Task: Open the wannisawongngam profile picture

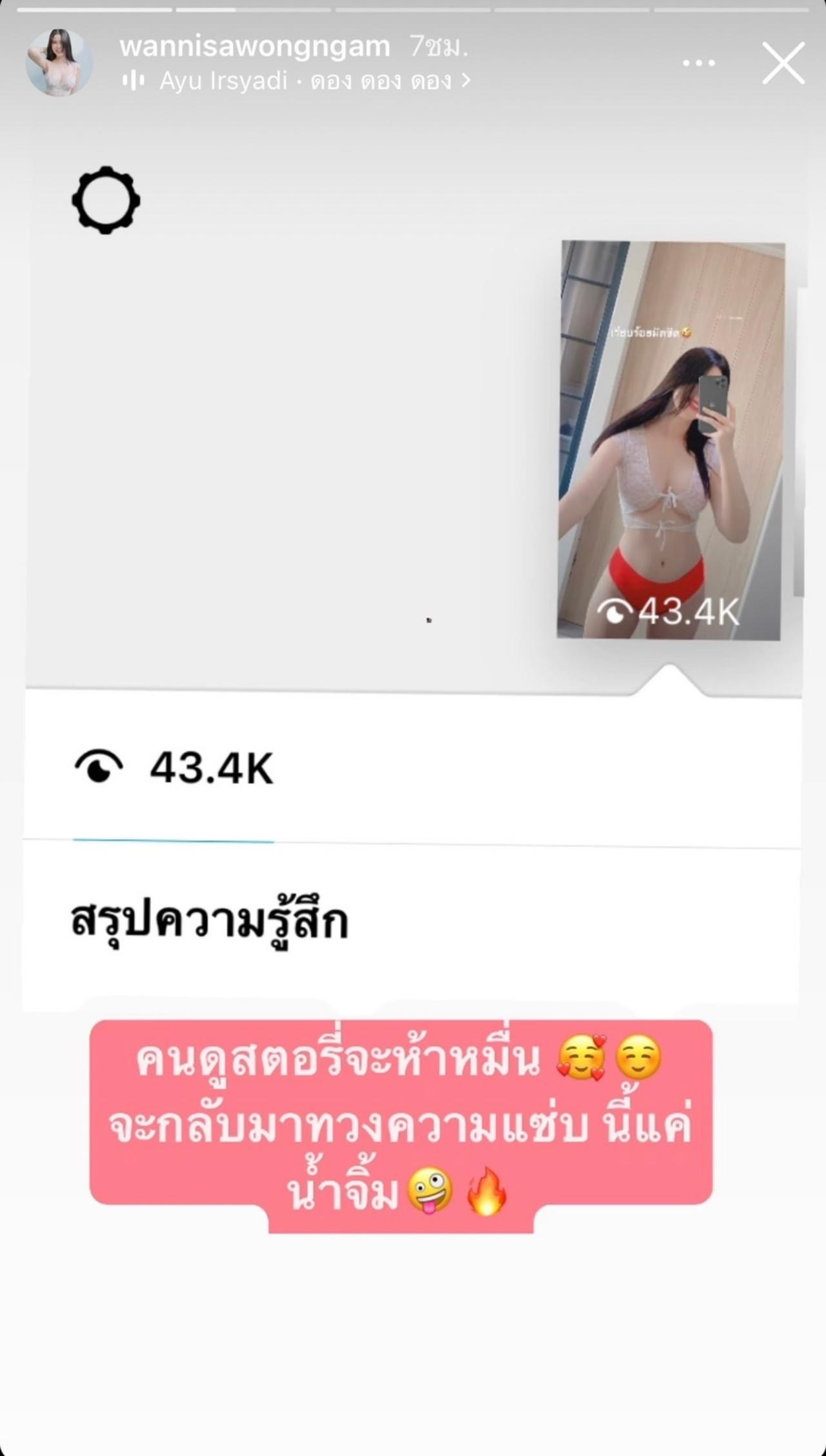Action: (59, 63)
